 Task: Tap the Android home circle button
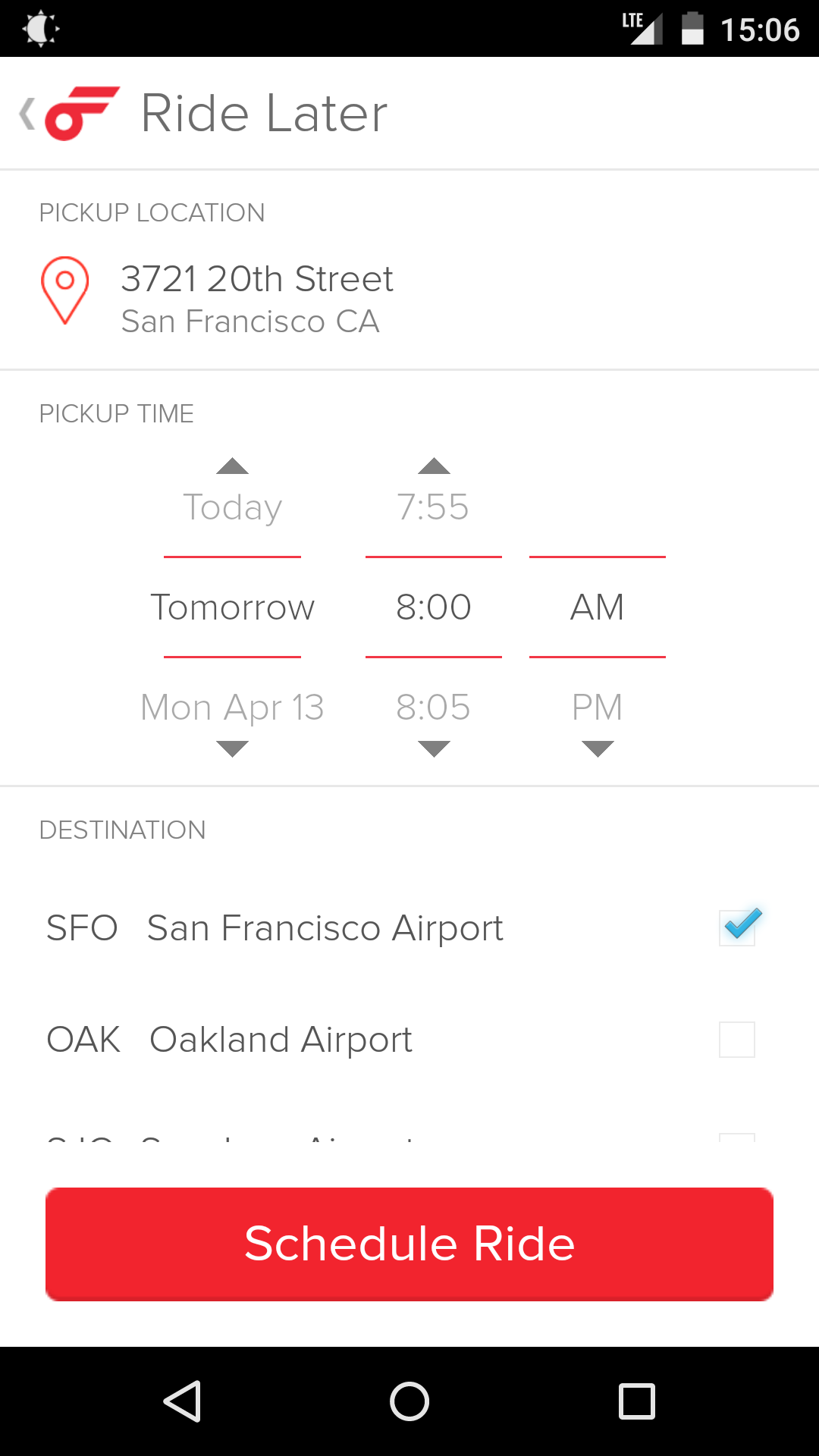tap(409, 1401)
